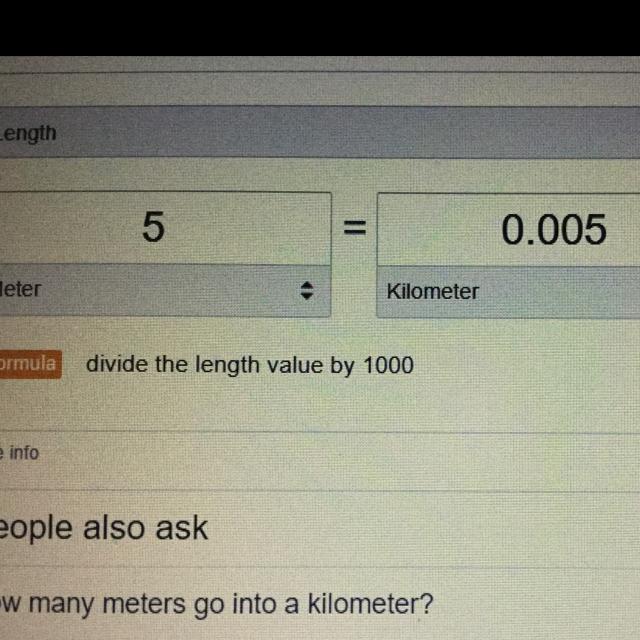The width and height of the screenshot is (640, 640).
Task: Open the Length unit type dropdown
Action: tap(300, 132)
